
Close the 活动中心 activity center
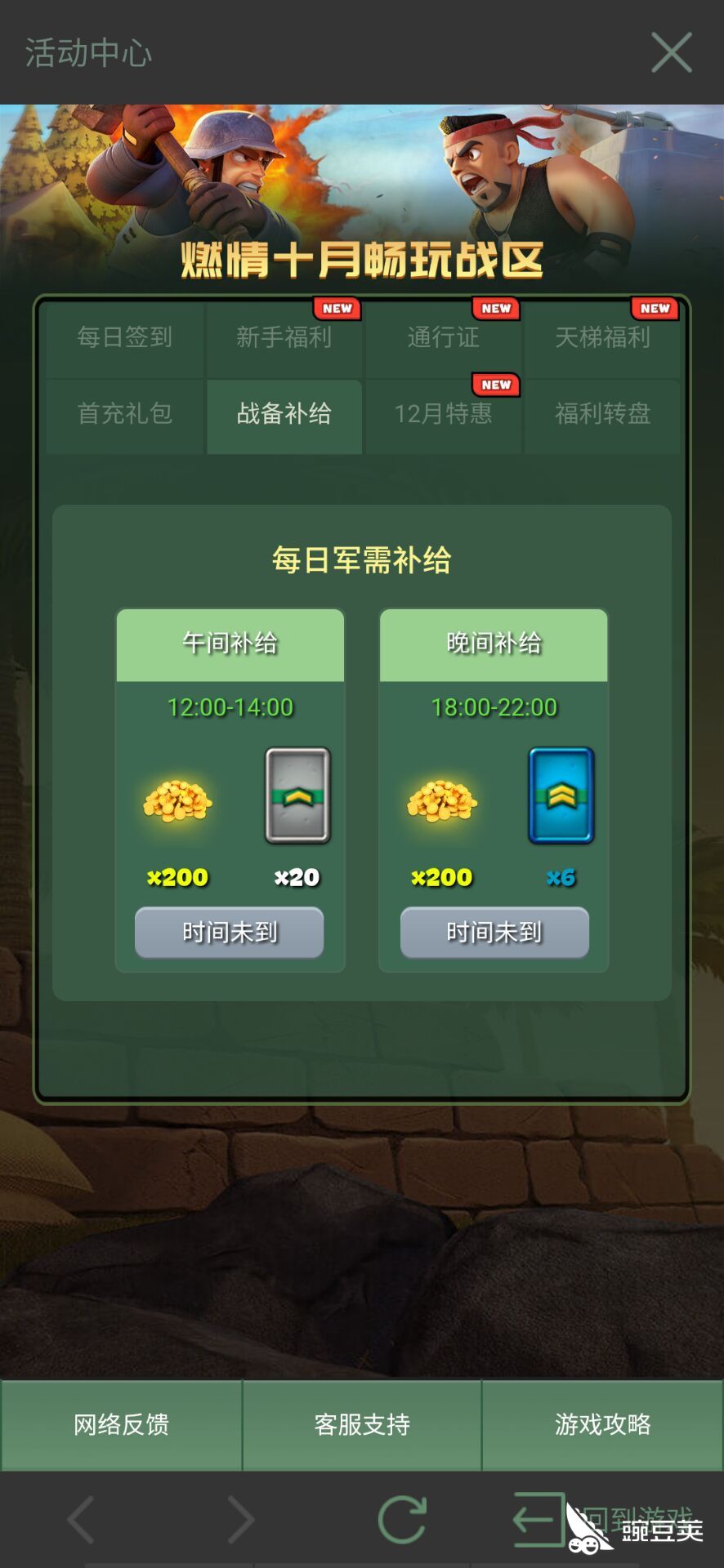pyautogui.click(x=671, y=52)
